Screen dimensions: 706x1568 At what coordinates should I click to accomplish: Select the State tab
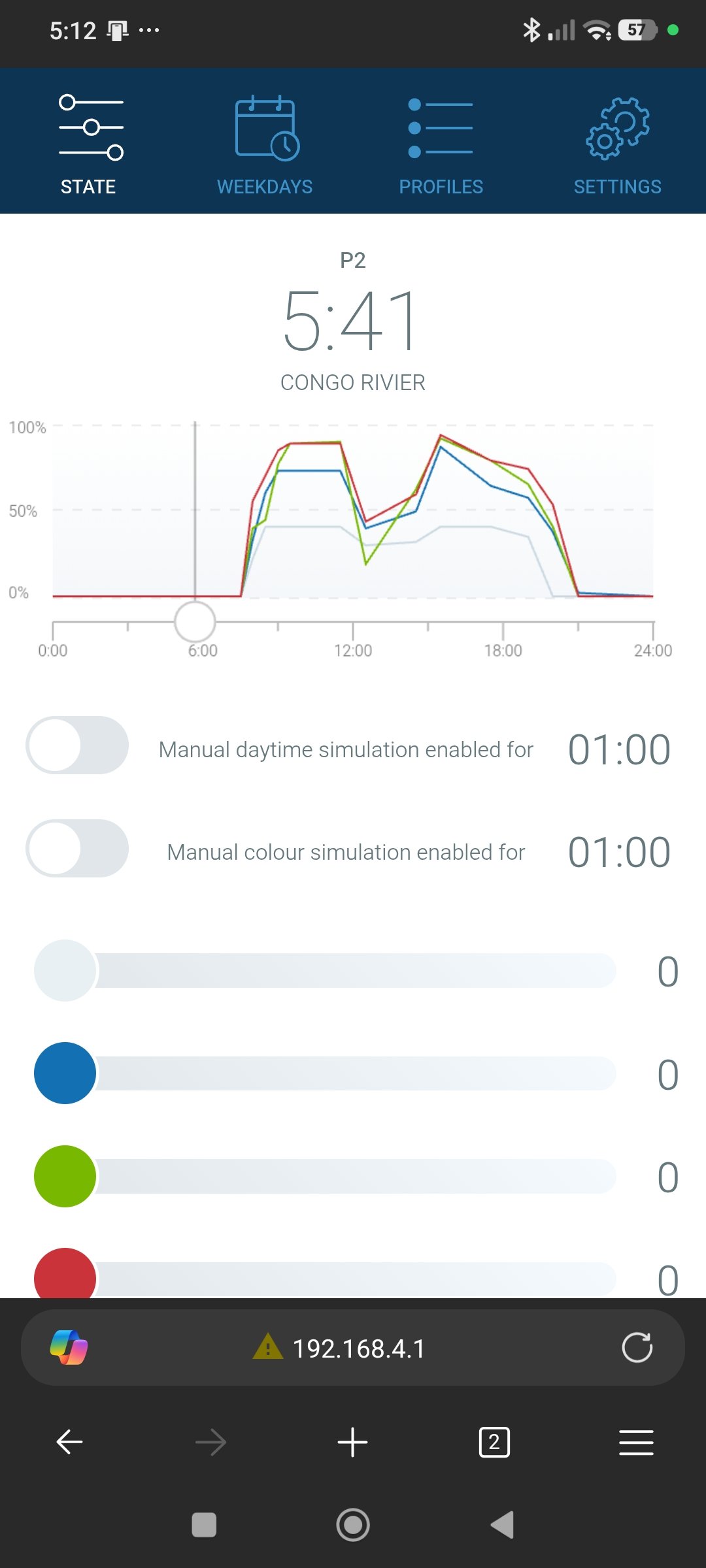pos(88,145)
